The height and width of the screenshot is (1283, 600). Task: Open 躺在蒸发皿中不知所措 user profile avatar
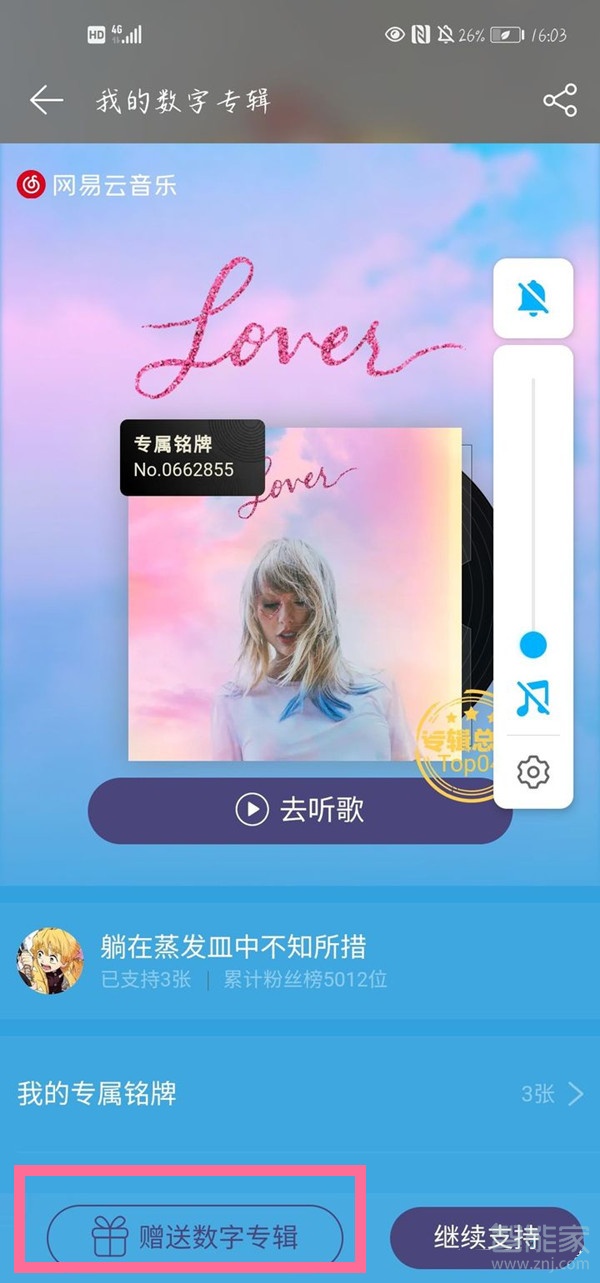click(x=49, y=958)
